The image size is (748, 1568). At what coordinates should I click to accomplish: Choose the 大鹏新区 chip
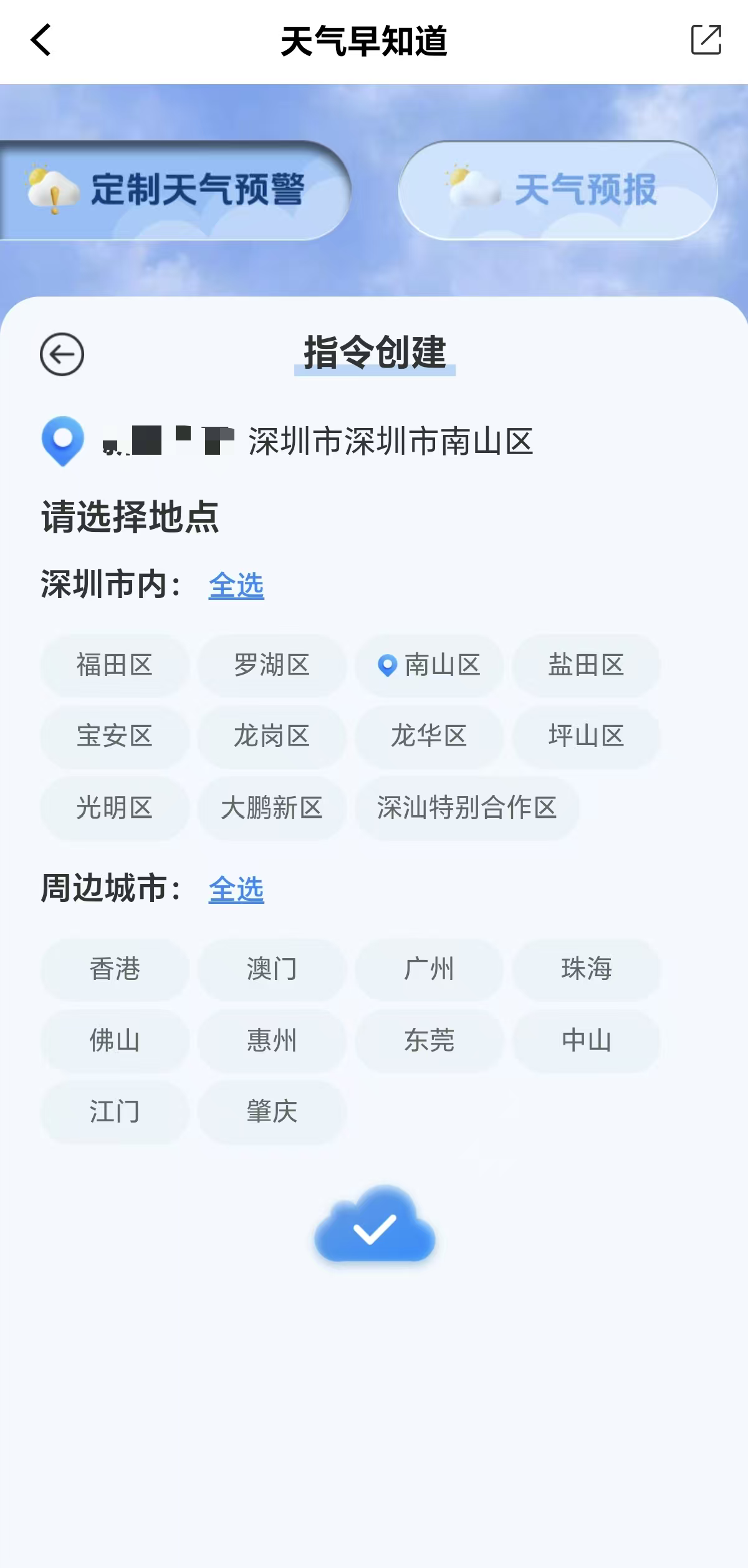point(272,808)
